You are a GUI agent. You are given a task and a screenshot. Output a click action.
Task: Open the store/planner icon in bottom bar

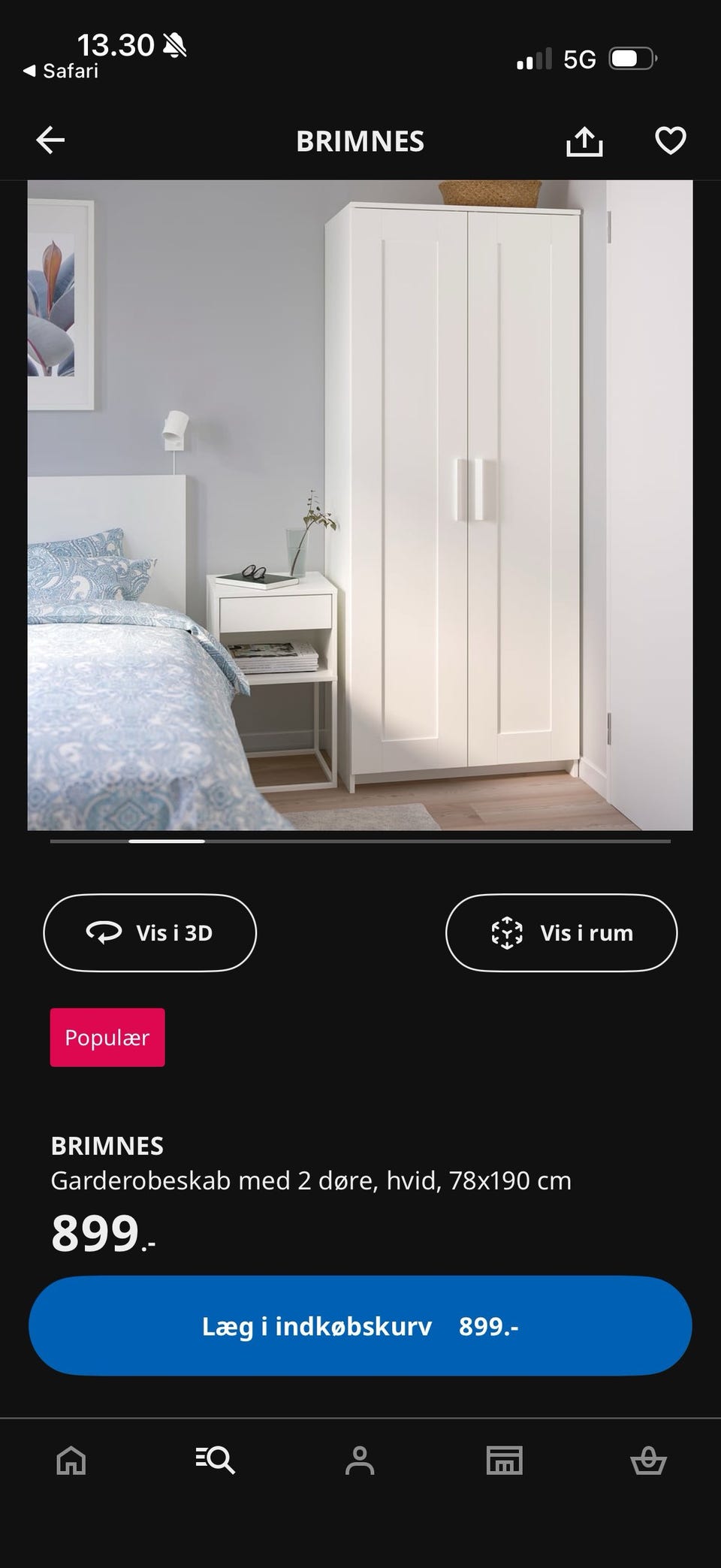coord(504,1461)
